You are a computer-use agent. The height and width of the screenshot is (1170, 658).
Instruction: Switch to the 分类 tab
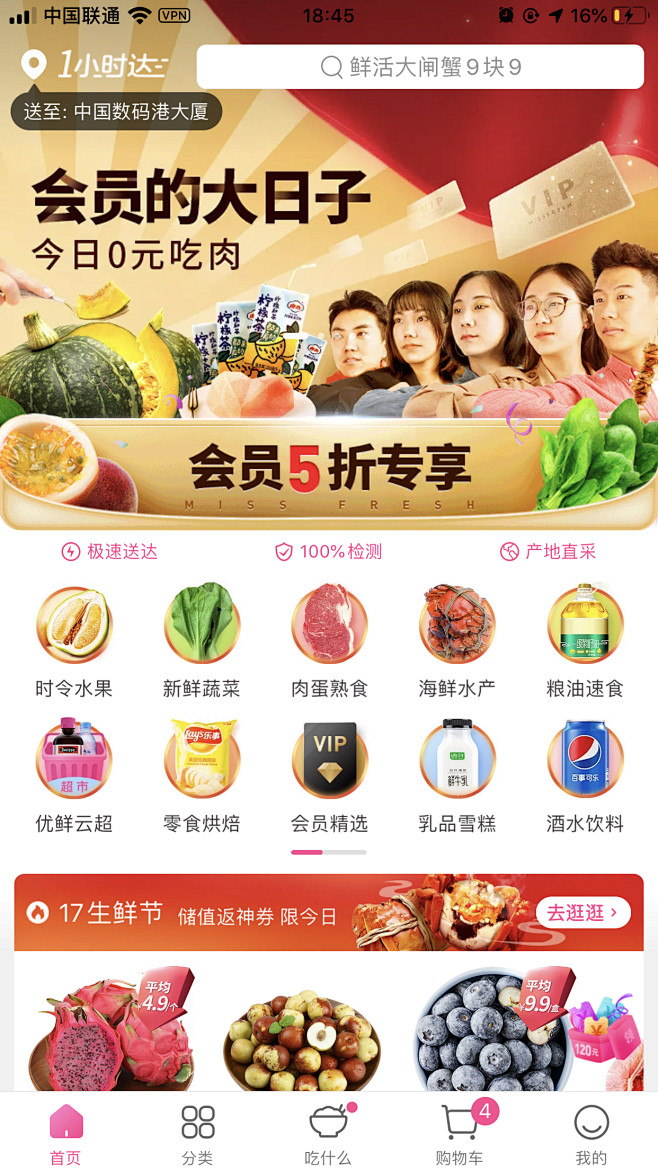pos(198,1135)
